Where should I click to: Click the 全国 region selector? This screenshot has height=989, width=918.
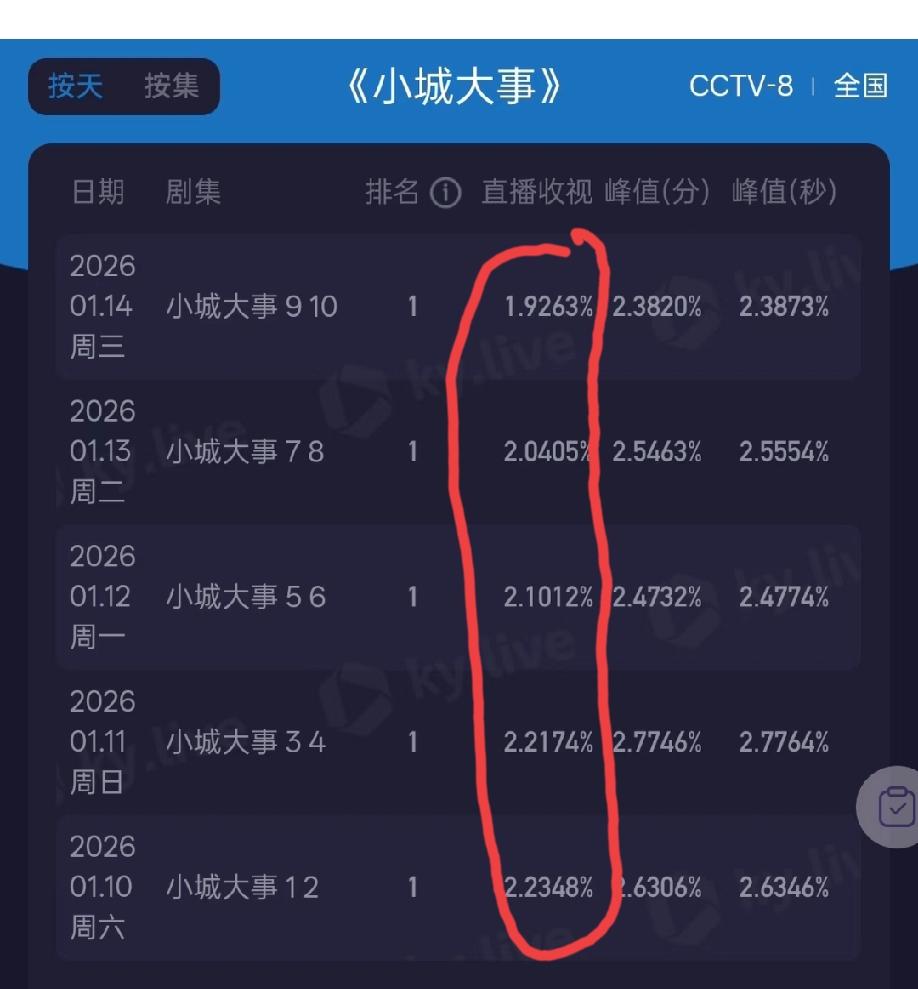tap(860, 87)
